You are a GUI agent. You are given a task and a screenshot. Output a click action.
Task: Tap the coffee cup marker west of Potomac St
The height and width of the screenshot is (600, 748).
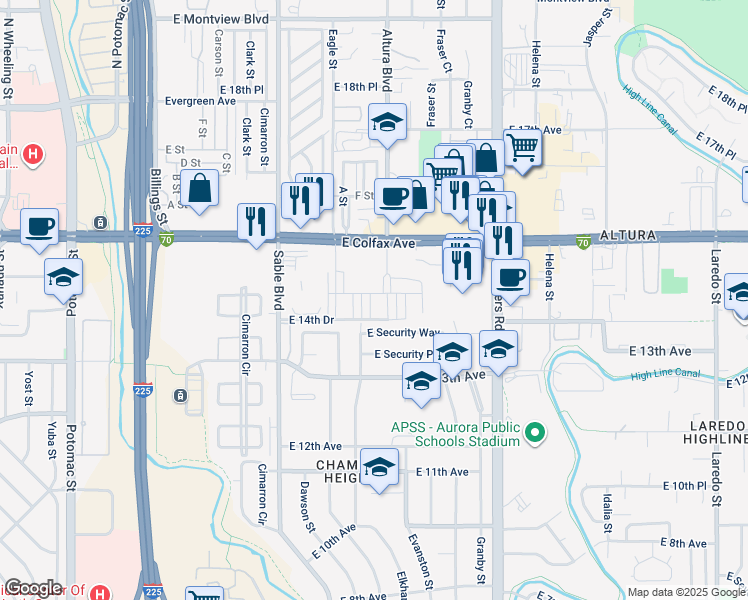(x=39, y=227)
